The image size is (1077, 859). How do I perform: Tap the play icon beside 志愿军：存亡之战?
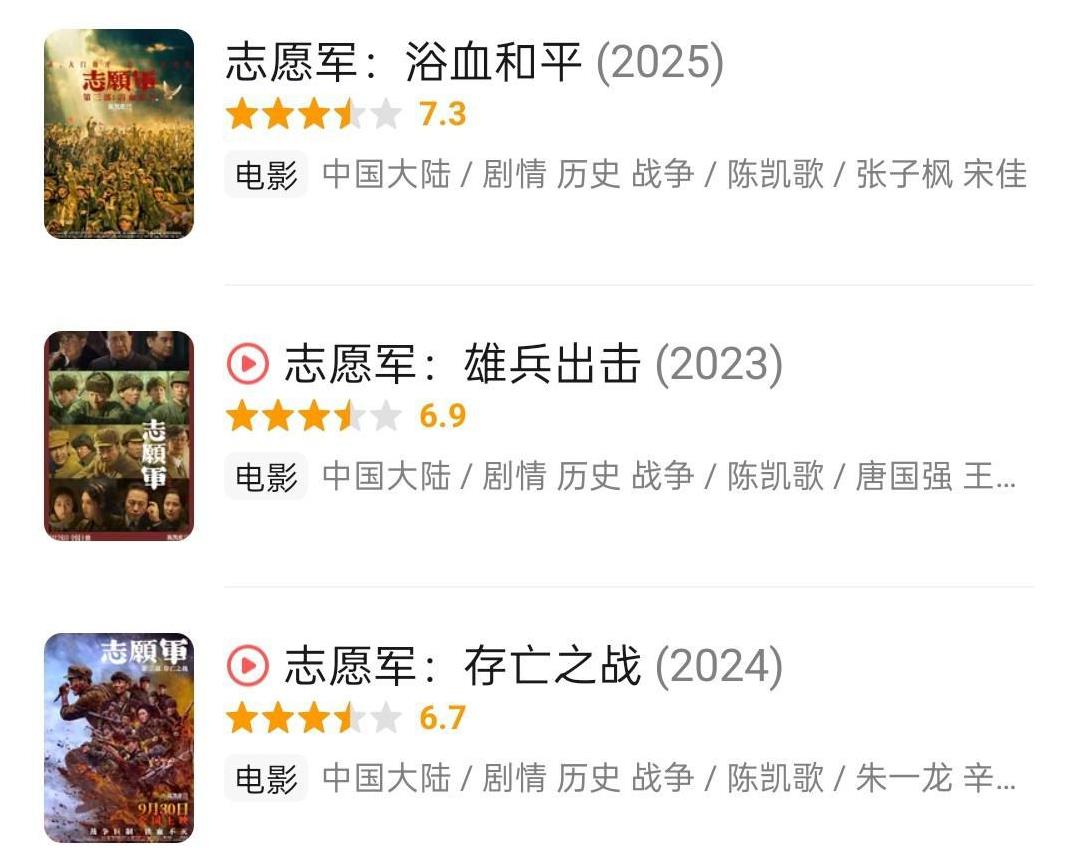pyautogui.click(x=247, y=665)
